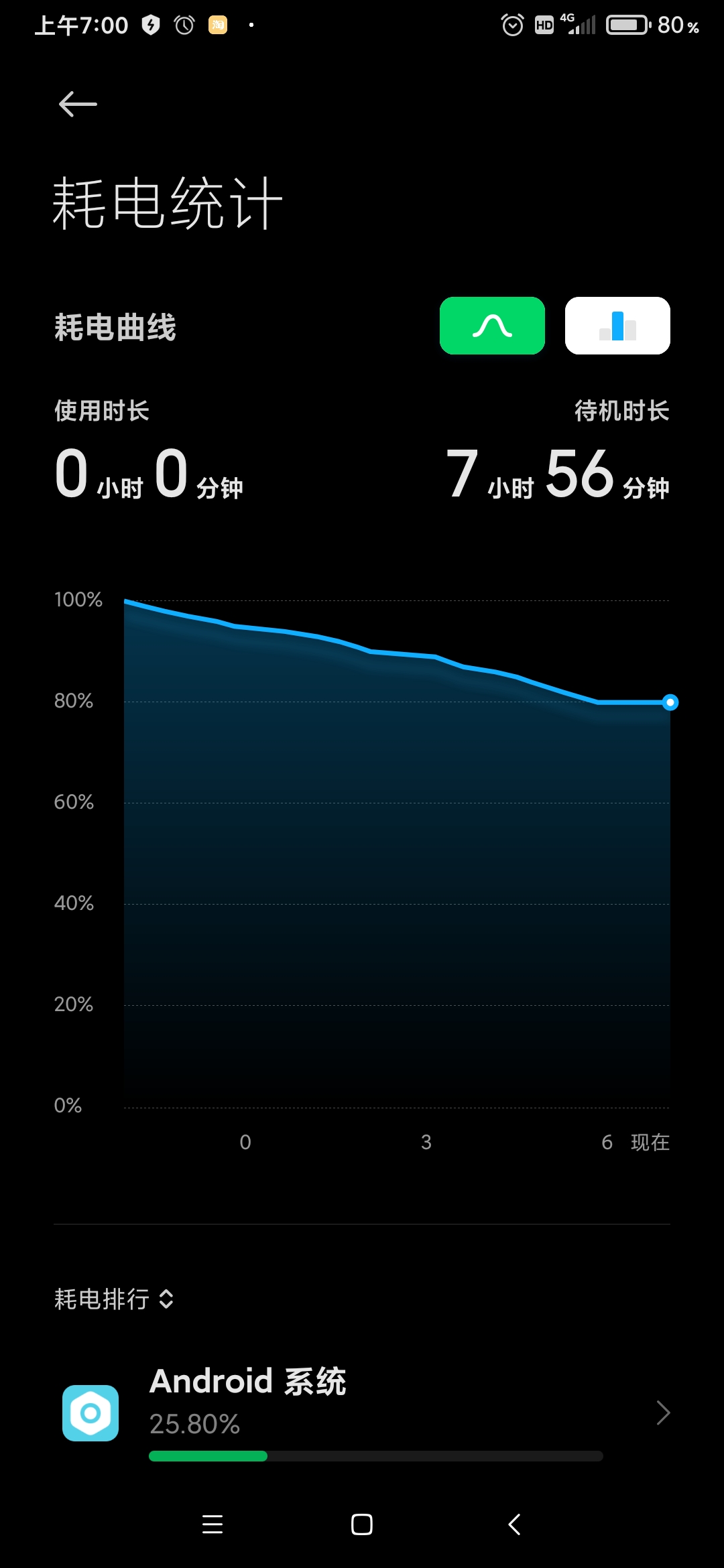Go to home screen via navigation bar

[x=362, y=1524]
